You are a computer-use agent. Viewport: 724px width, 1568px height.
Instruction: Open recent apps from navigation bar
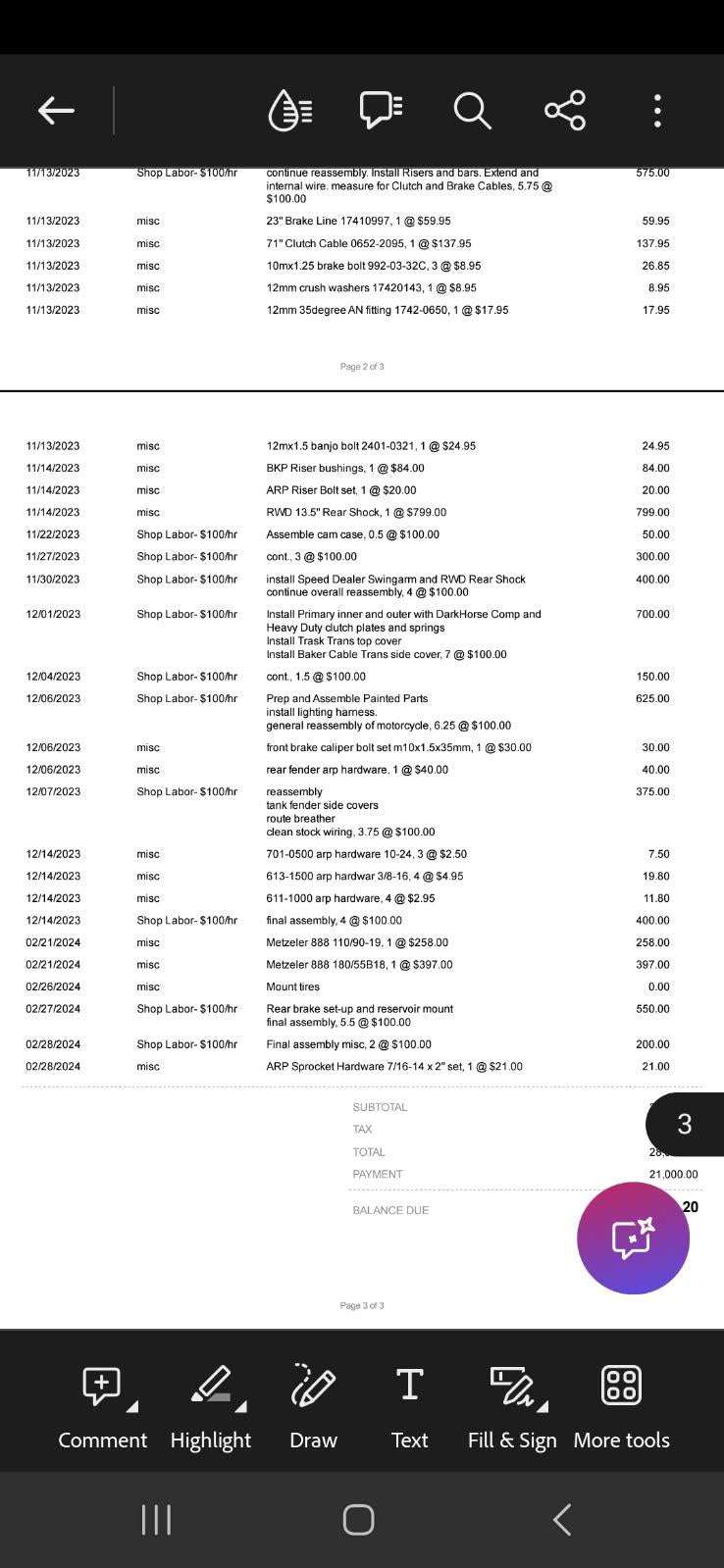click(x=156, y=1520)
